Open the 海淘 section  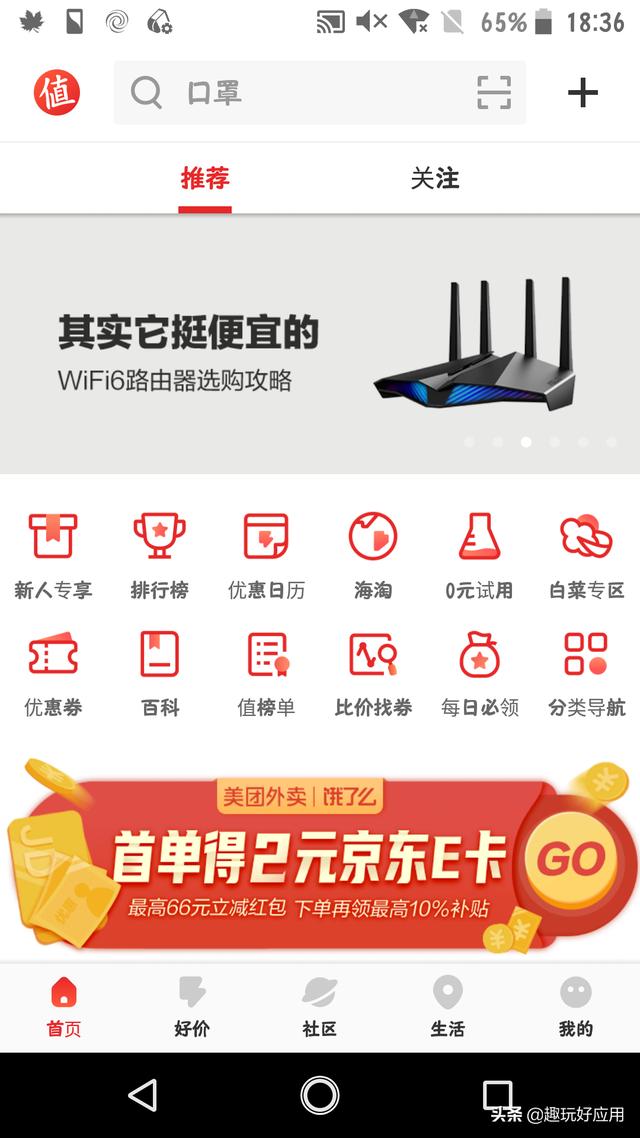tap(373, 556)
